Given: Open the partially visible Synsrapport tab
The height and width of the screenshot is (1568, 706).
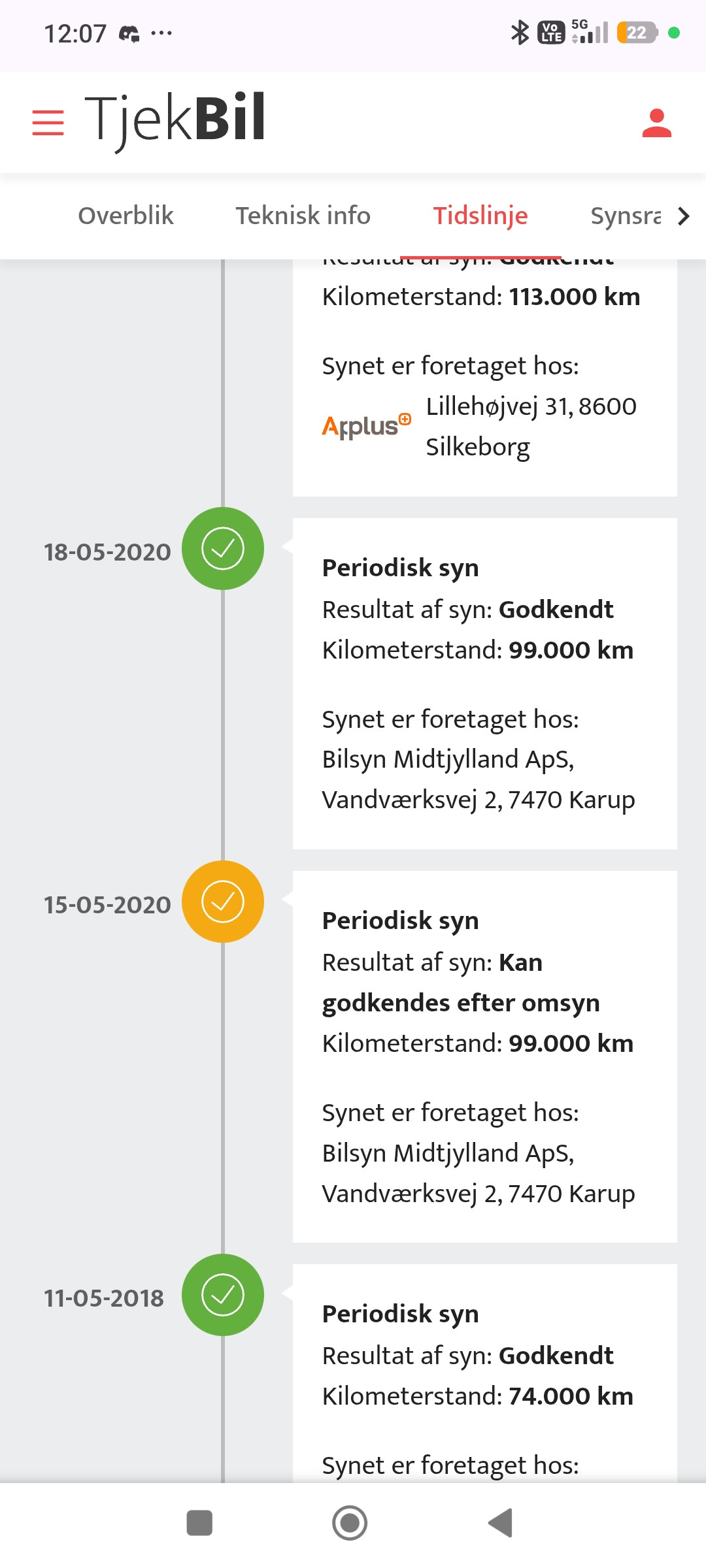Looking at the screenshot, I should point(626,216).
